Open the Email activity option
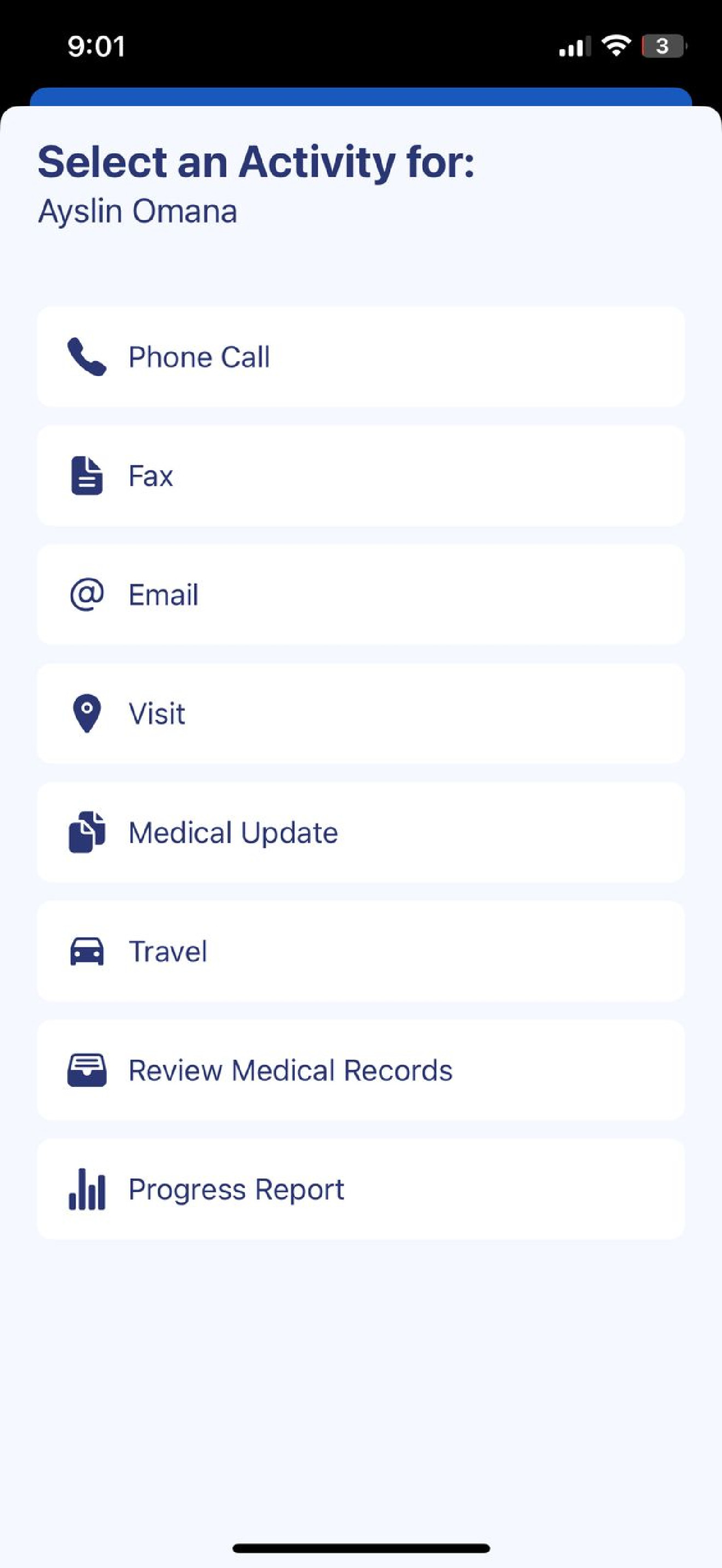Viewport: 722px width, 1568px height. 360,595
